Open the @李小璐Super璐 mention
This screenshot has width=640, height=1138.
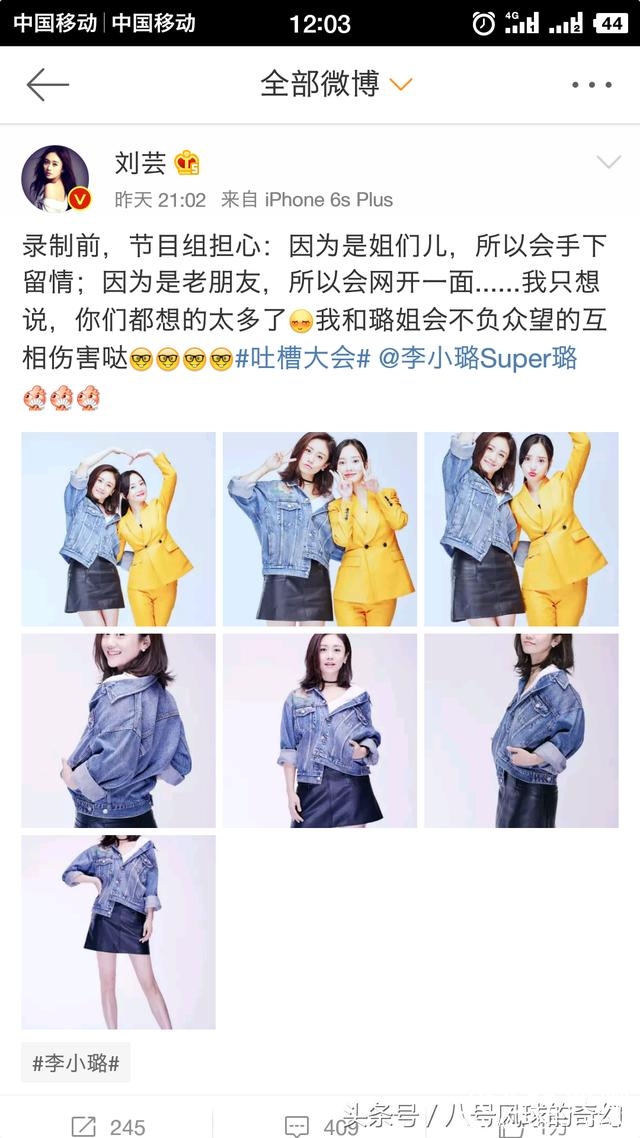coord(479,358)
